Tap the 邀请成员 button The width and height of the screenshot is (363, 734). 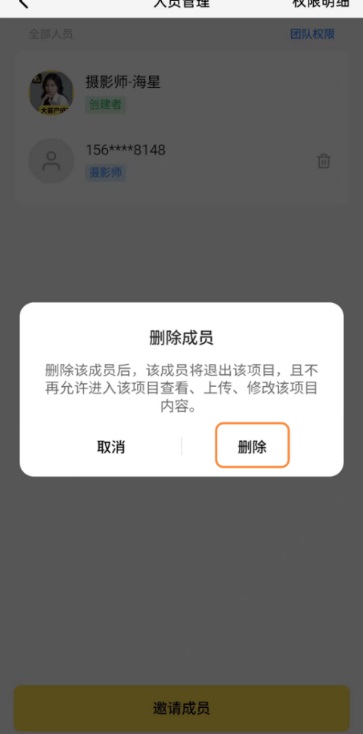pyautogui.click(x=181, y=708)
